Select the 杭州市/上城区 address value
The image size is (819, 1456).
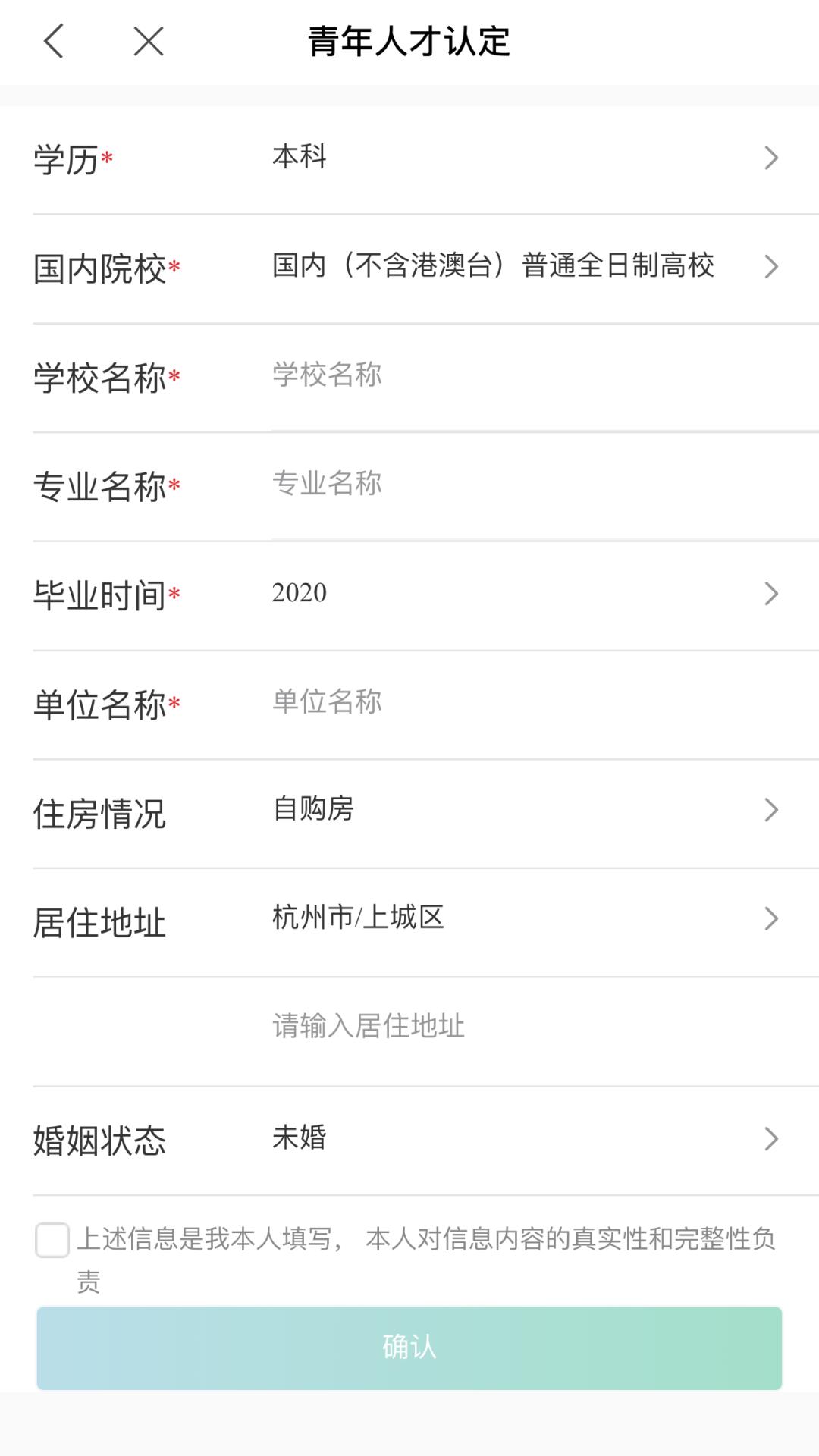click(x=359, y=918)
